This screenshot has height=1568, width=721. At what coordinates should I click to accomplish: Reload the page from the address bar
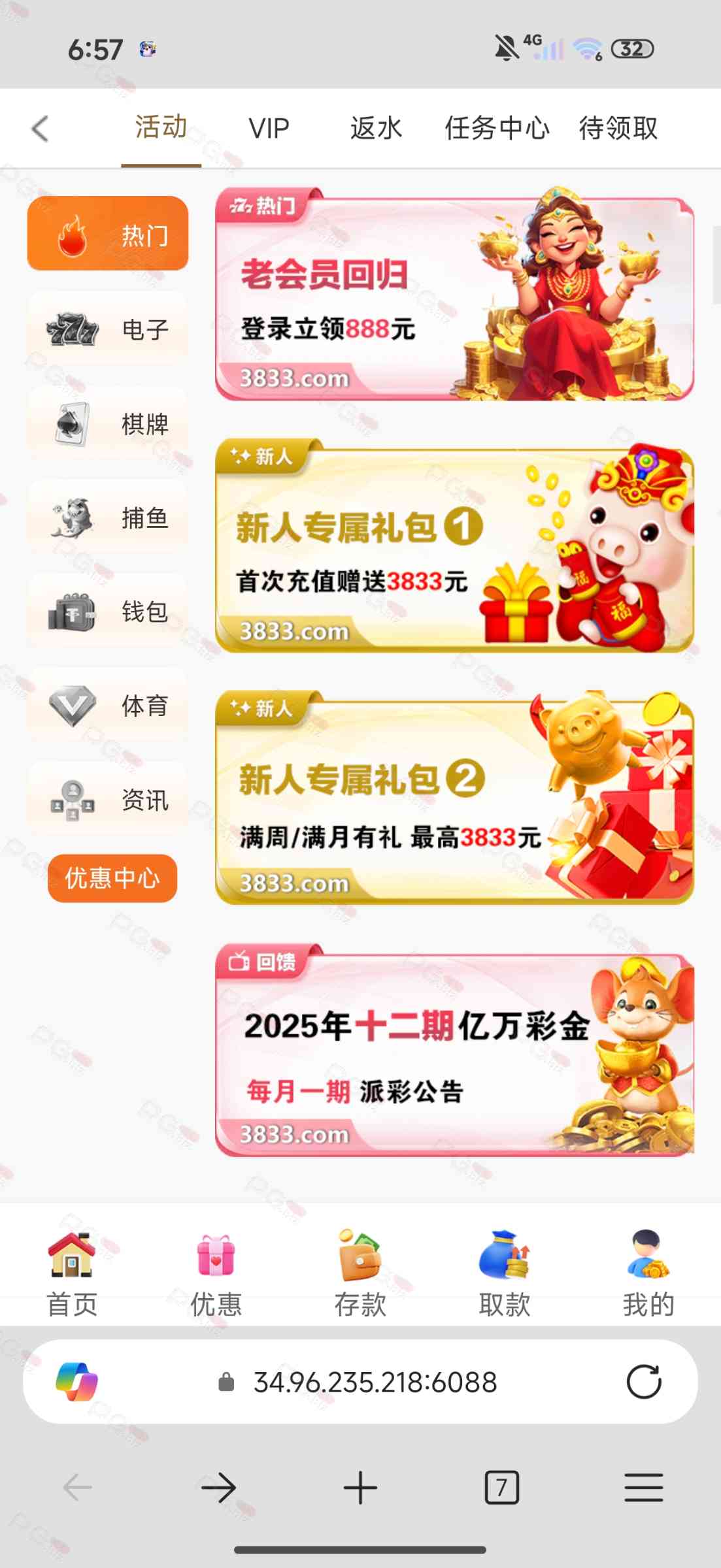tap(643, 1382)
